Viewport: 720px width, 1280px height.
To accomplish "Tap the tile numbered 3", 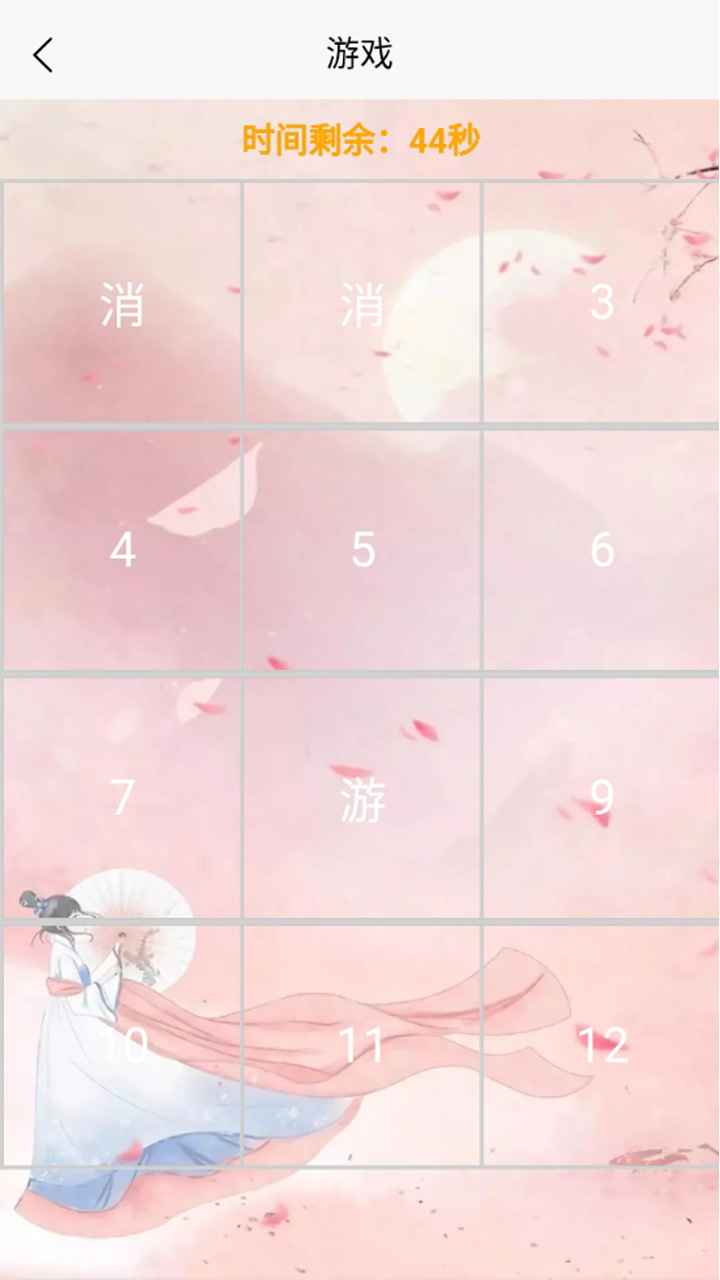I will point(601,302).
